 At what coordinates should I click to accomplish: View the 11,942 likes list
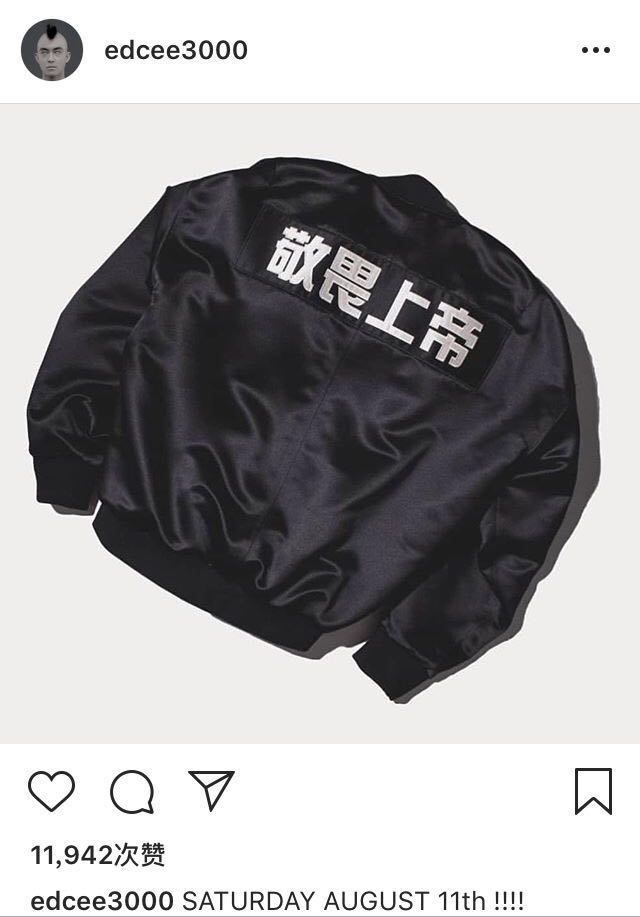[97, 855]
